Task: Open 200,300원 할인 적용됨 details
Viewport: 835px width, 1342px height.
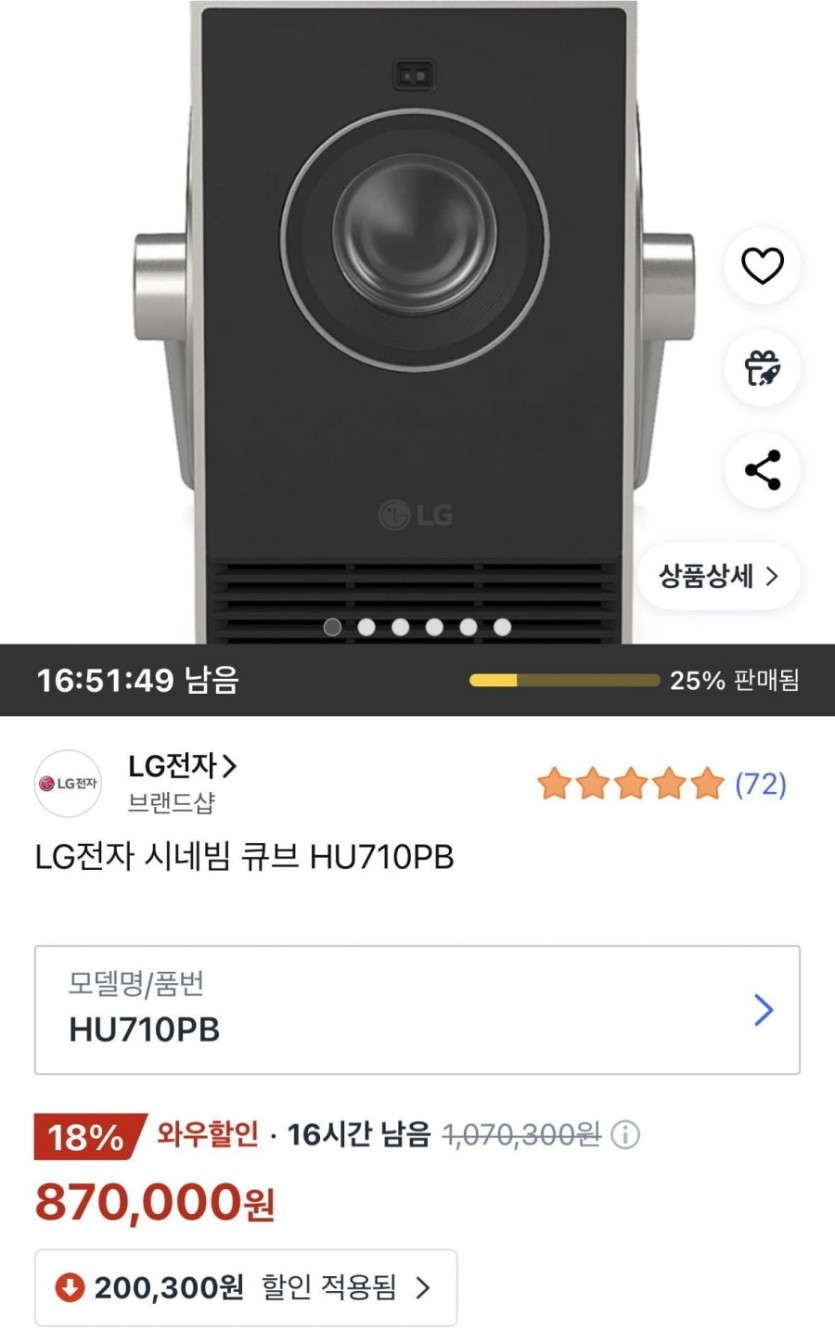Action: pyautogui.click(x=246, y=1287)
